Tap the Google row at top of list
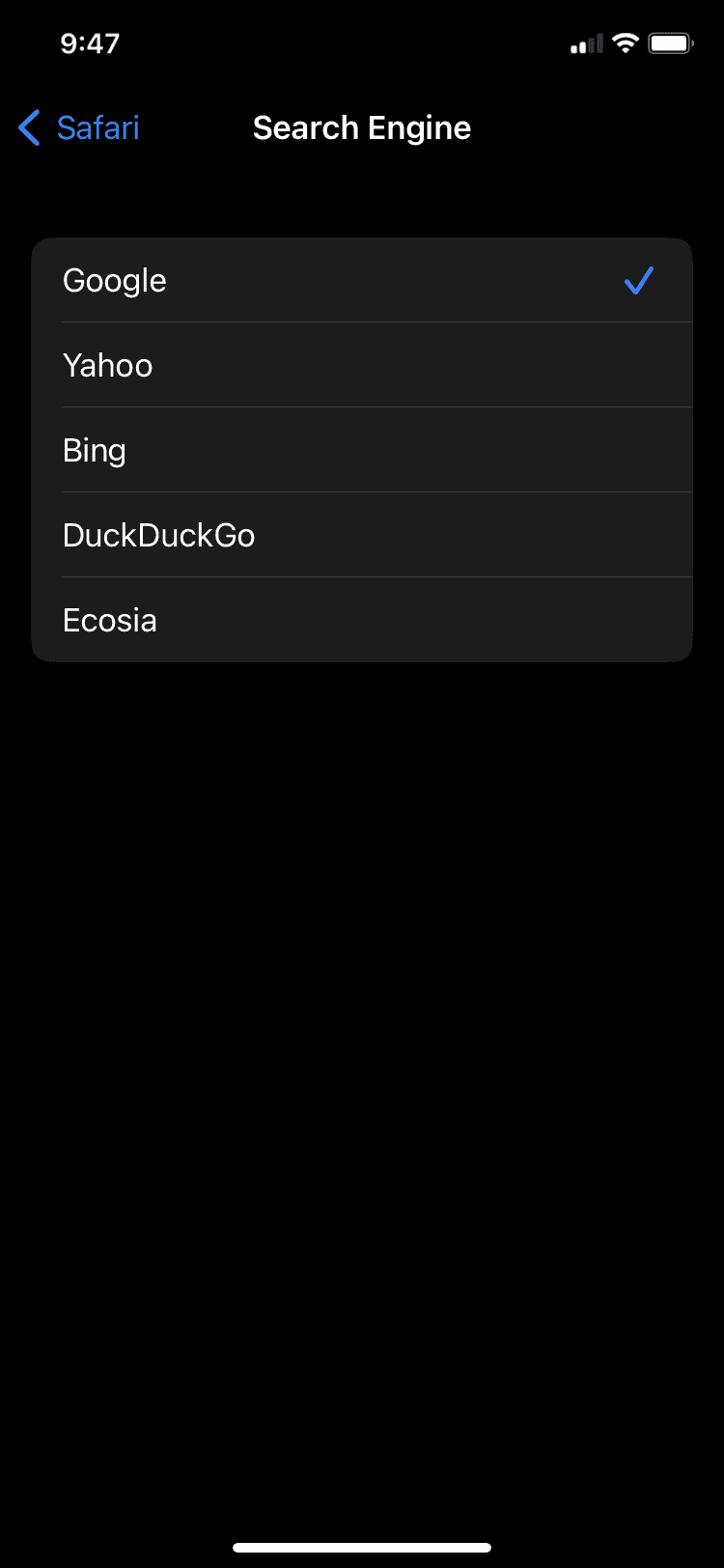This screenshot has width=724, height=1568. [x=362, y=281]
